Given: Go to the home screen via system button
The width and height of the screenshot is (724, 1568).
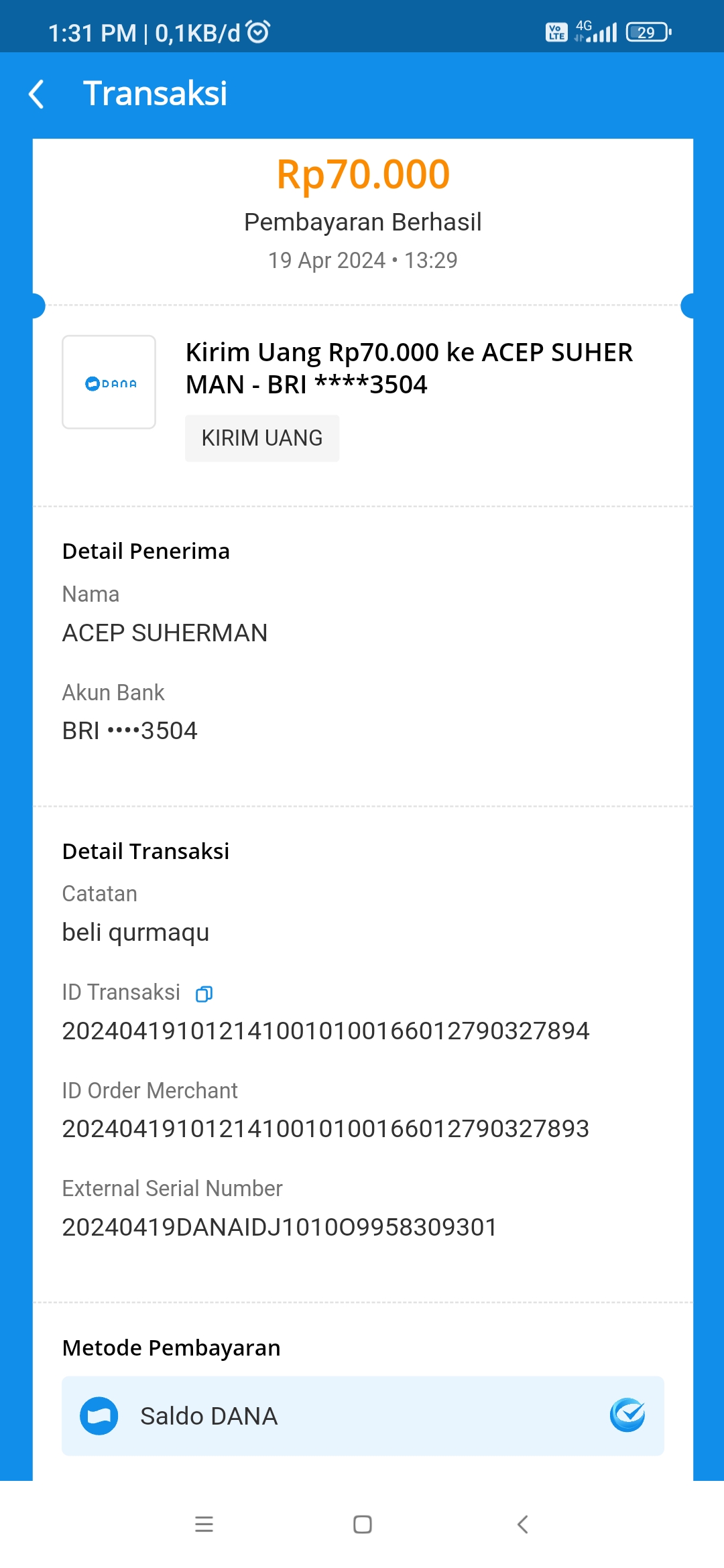Looking at the screenshot, I should [x=363, y=1524].
